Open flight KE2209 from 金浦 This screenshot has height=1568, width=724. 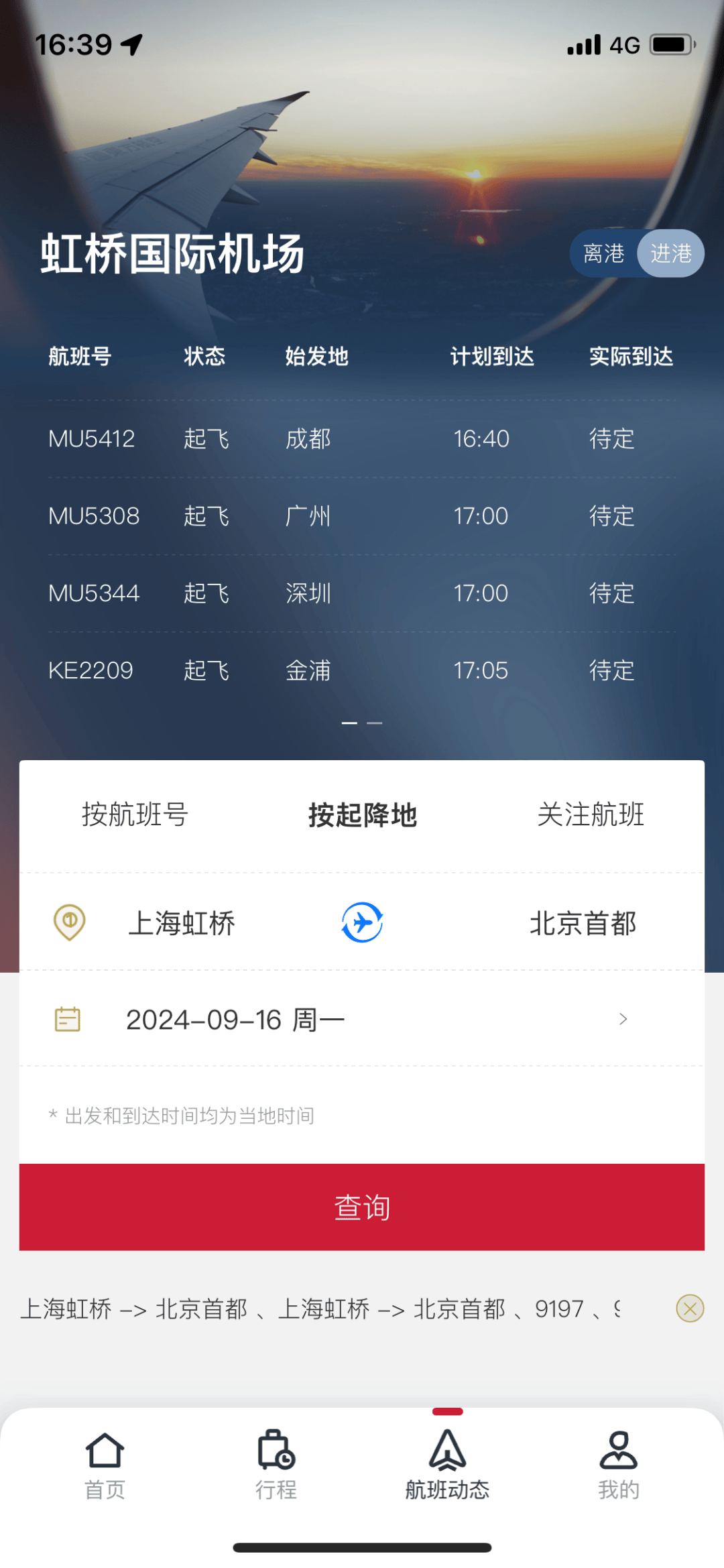[361, 670]
